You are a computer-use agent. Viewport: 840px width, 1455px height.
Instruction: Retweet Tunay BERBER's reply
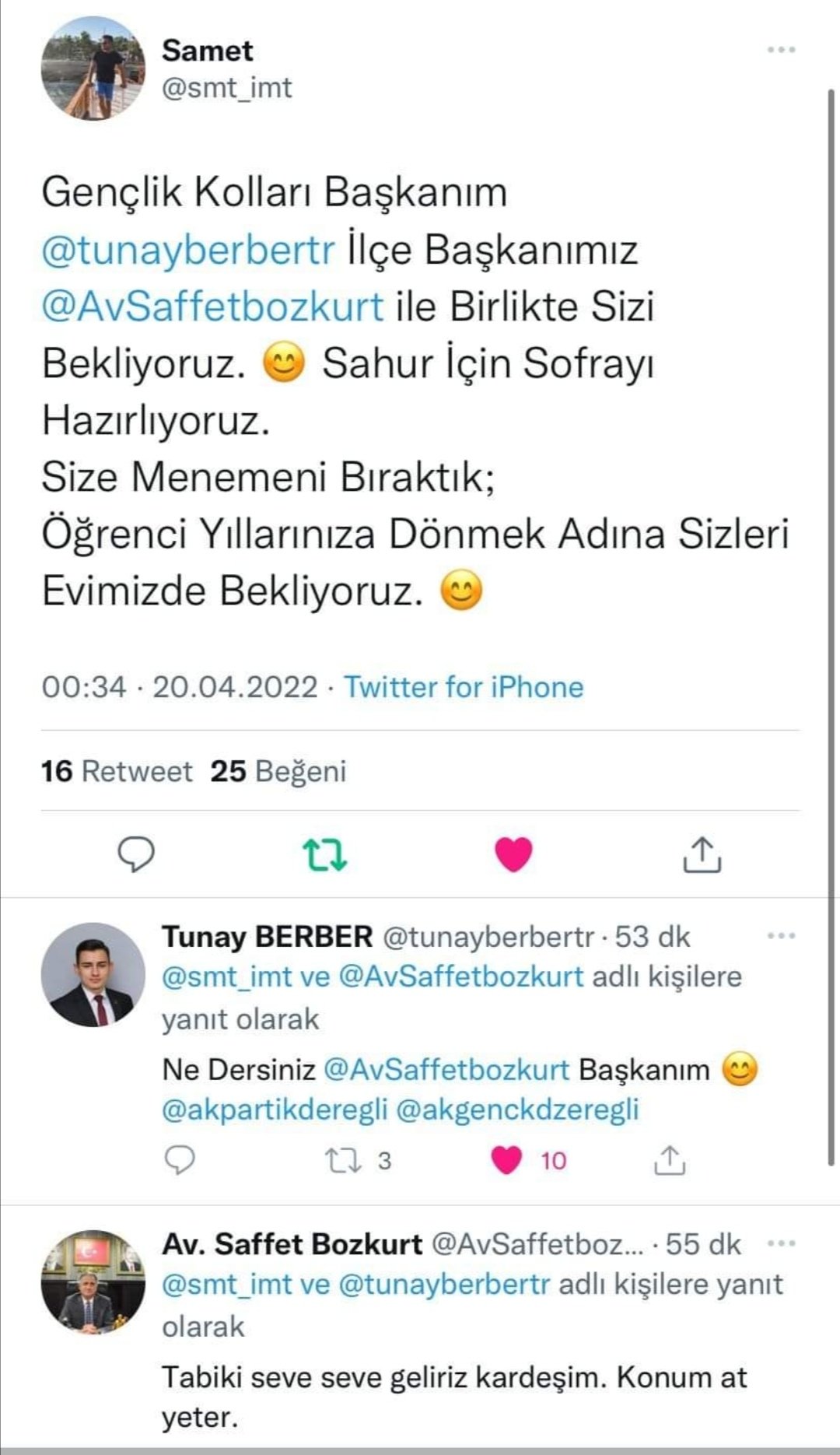[x=343, y=1160]
